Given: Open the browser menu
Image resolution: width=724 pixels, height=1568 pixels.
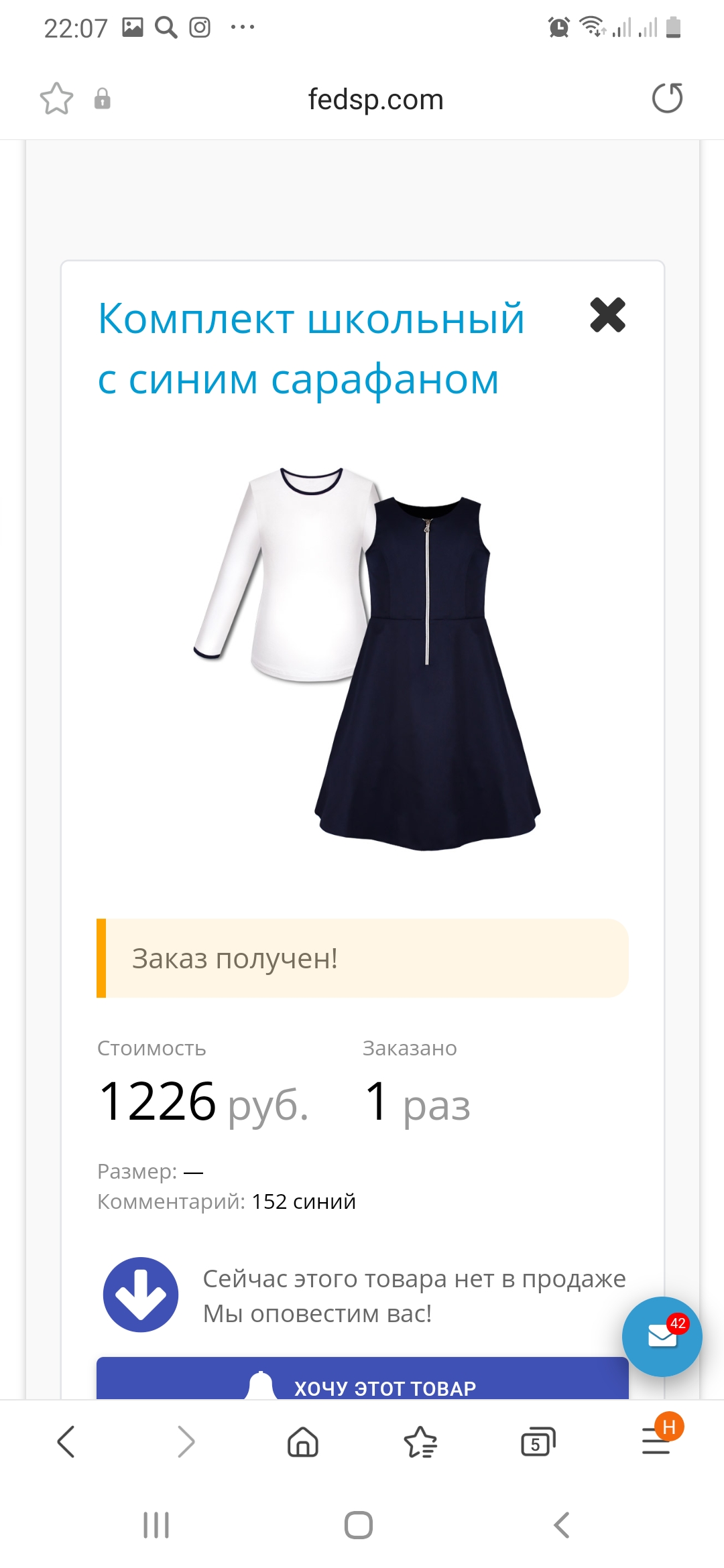Looking at the screenshot, I should (x=656, y=1441).
